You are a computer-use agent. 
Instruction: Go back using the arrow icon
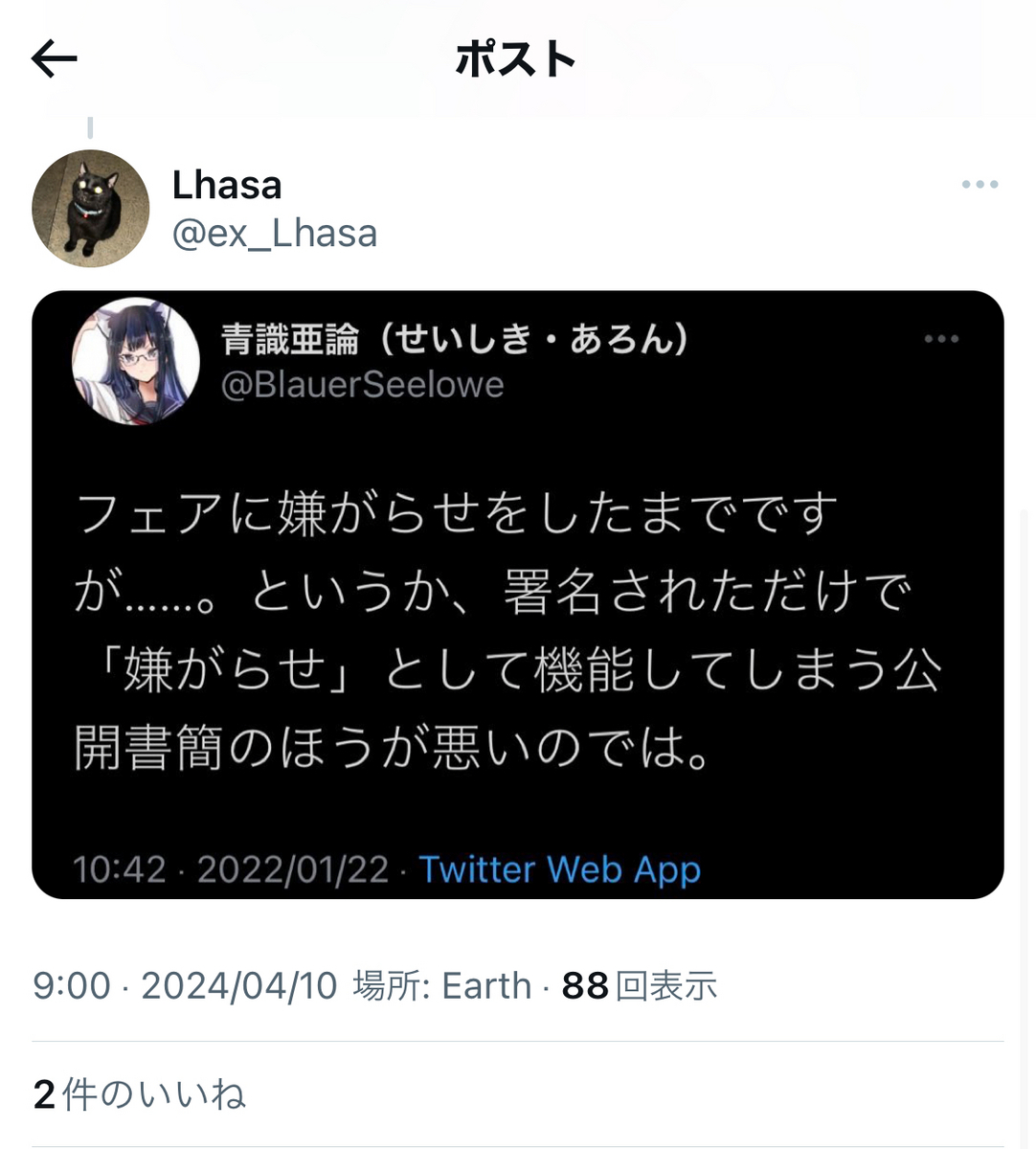[x=54, y=59]
